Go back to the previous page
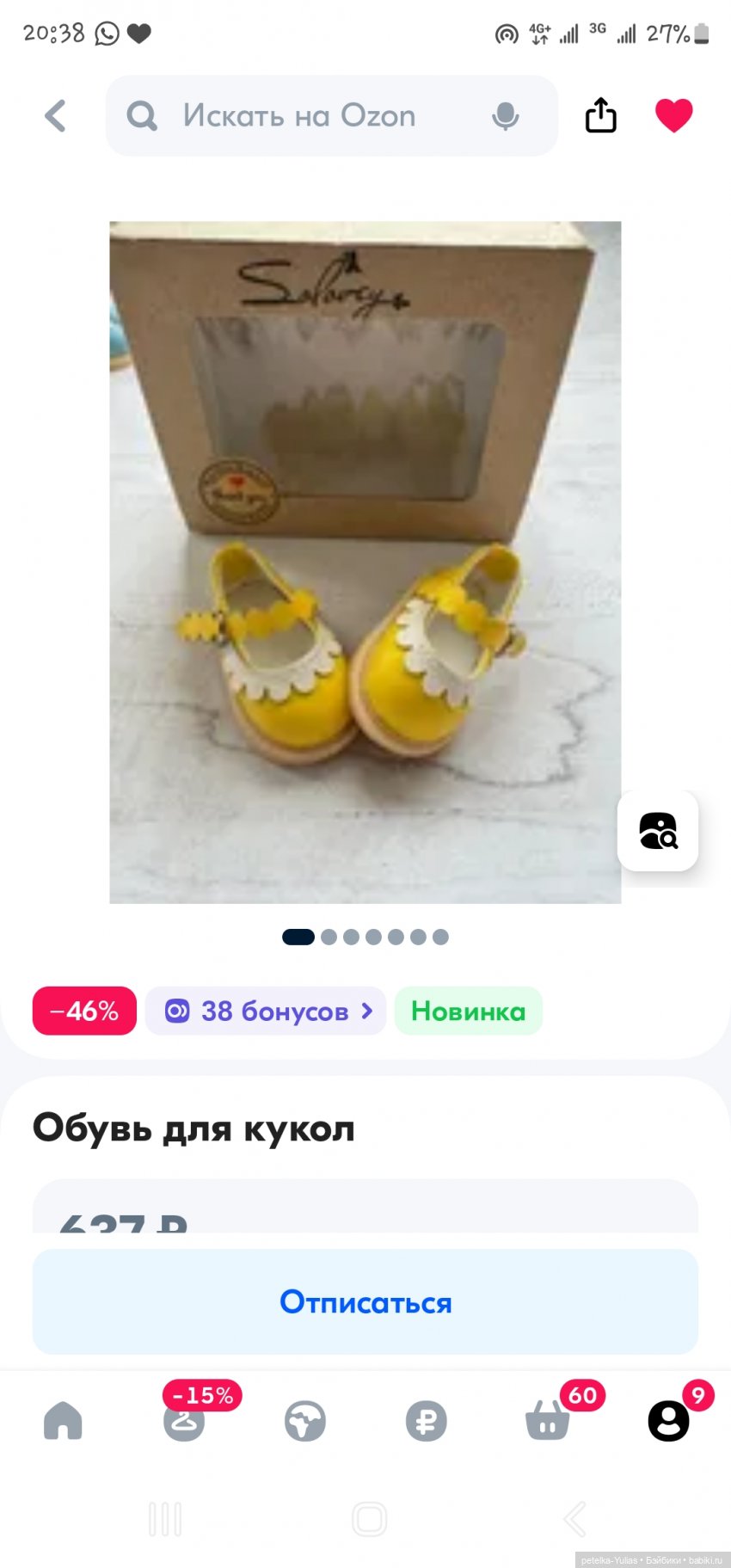 (55, 116)
